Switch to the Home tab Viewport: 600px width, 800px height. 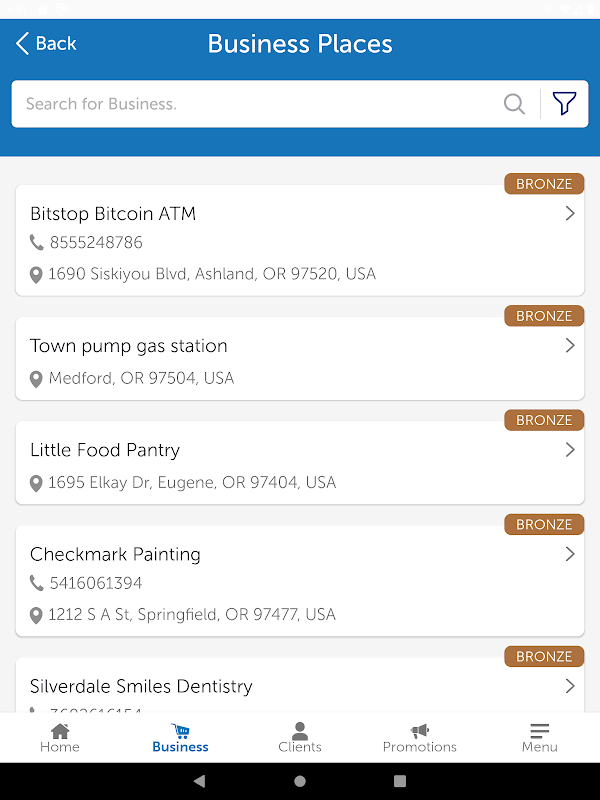point(60,738)
